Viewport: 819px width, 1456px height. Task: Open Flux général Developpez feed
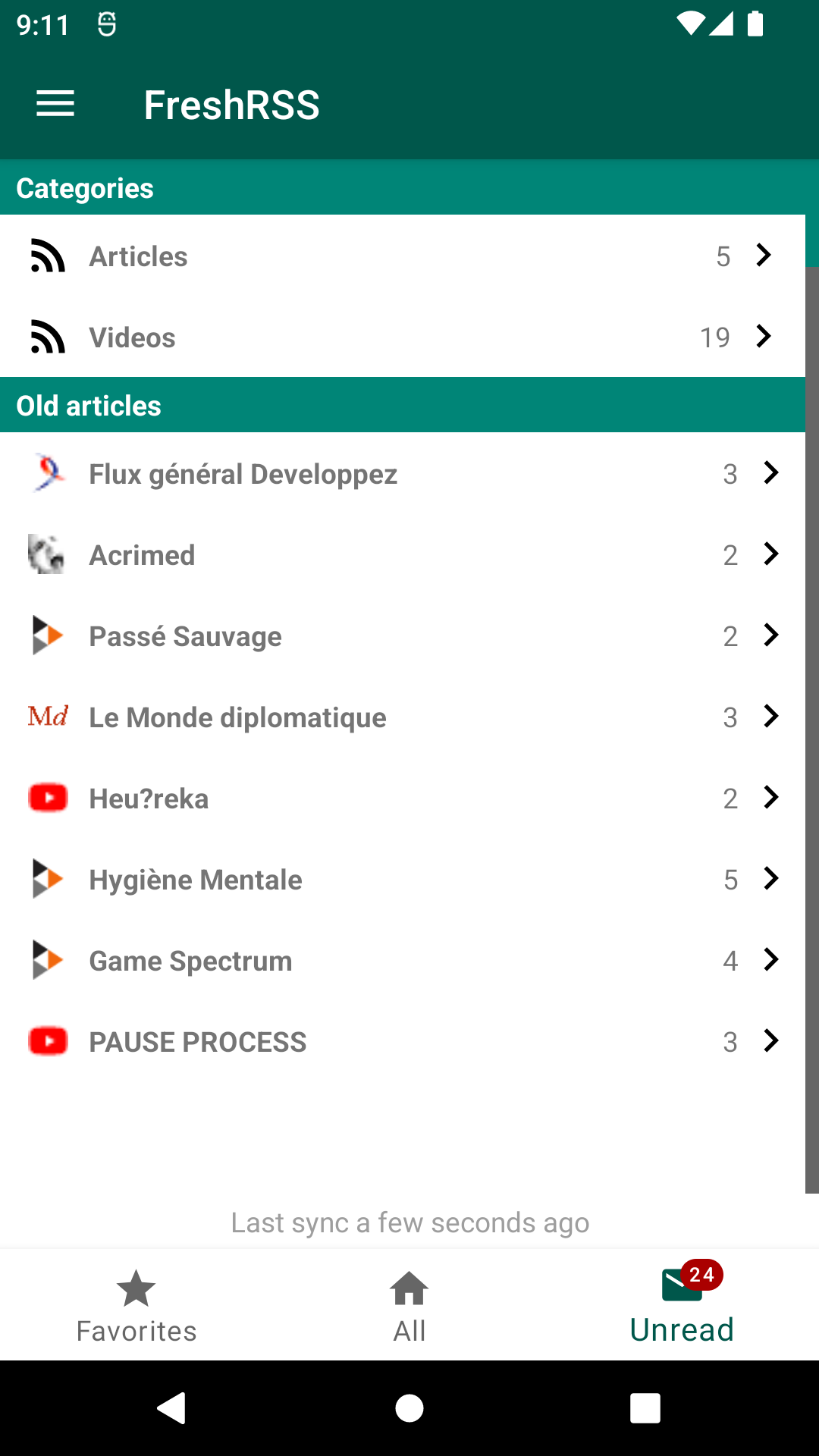[402, 474]
